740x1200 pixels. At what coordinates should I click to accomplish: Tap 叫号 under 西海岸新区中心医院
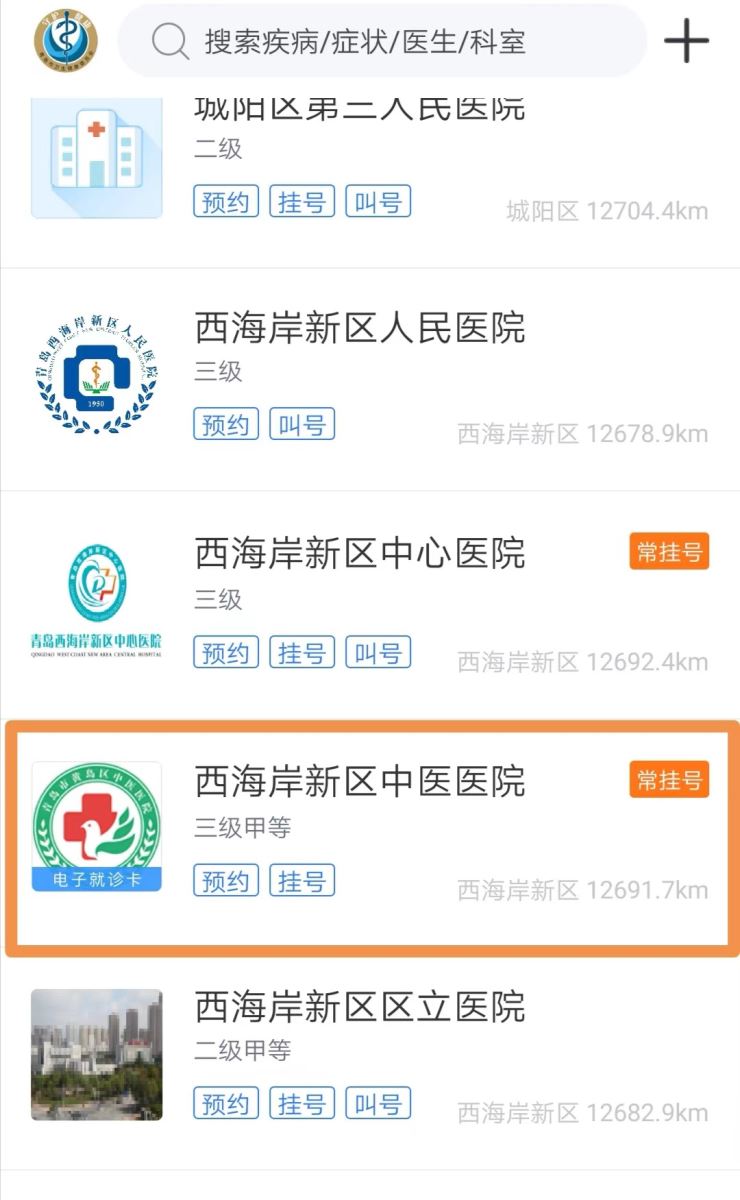(x=378, y=653)
